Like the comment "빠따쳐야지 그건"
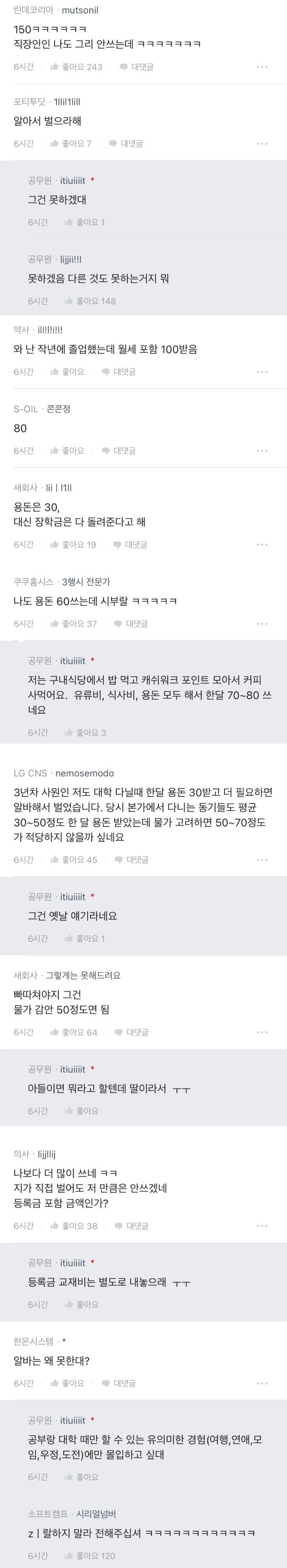 point(73,1032)
